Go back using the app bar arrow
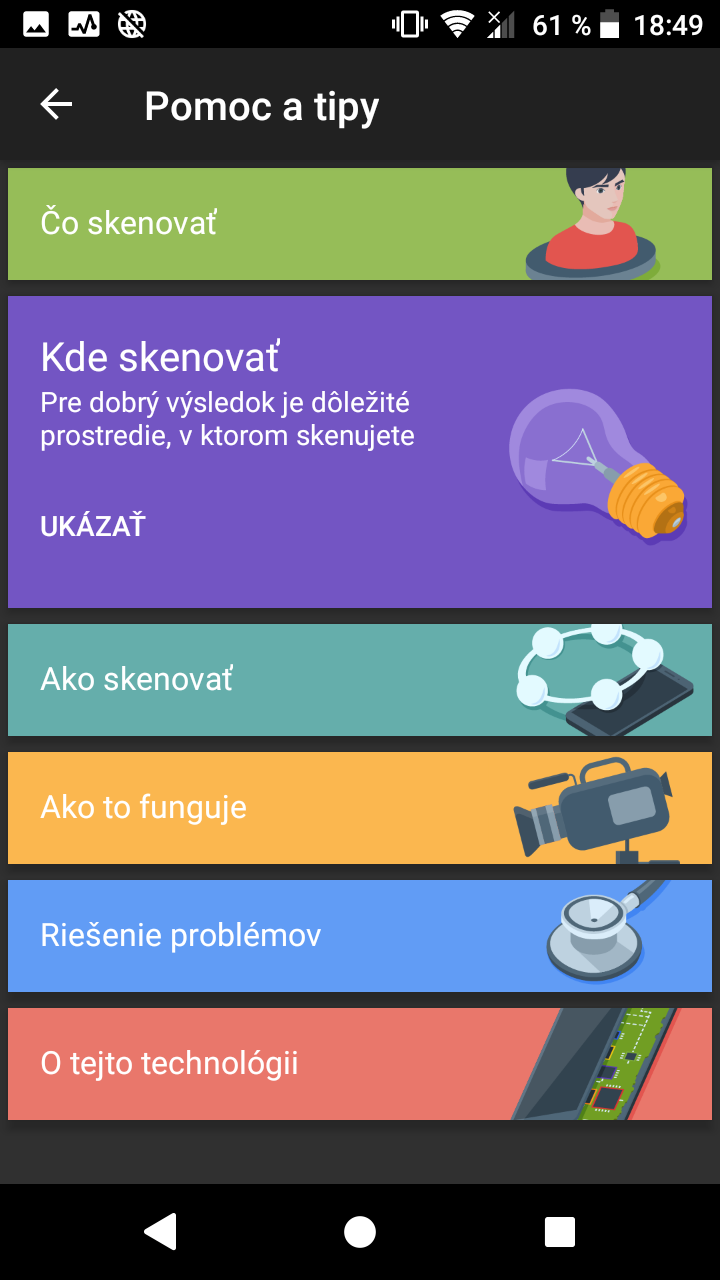 56,105
